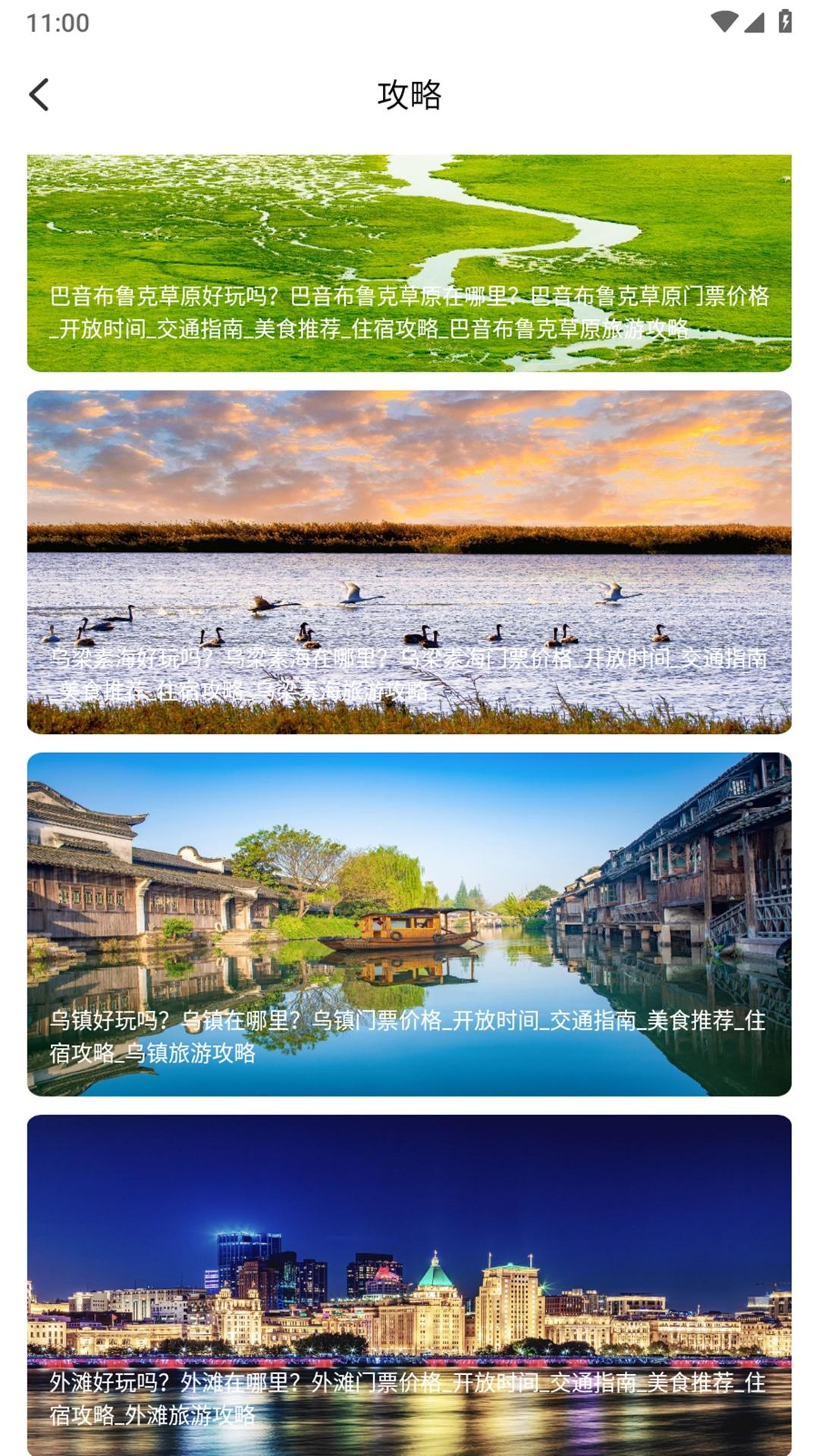
Task: Go back from the 攻略 page
Action: (39, 95)
